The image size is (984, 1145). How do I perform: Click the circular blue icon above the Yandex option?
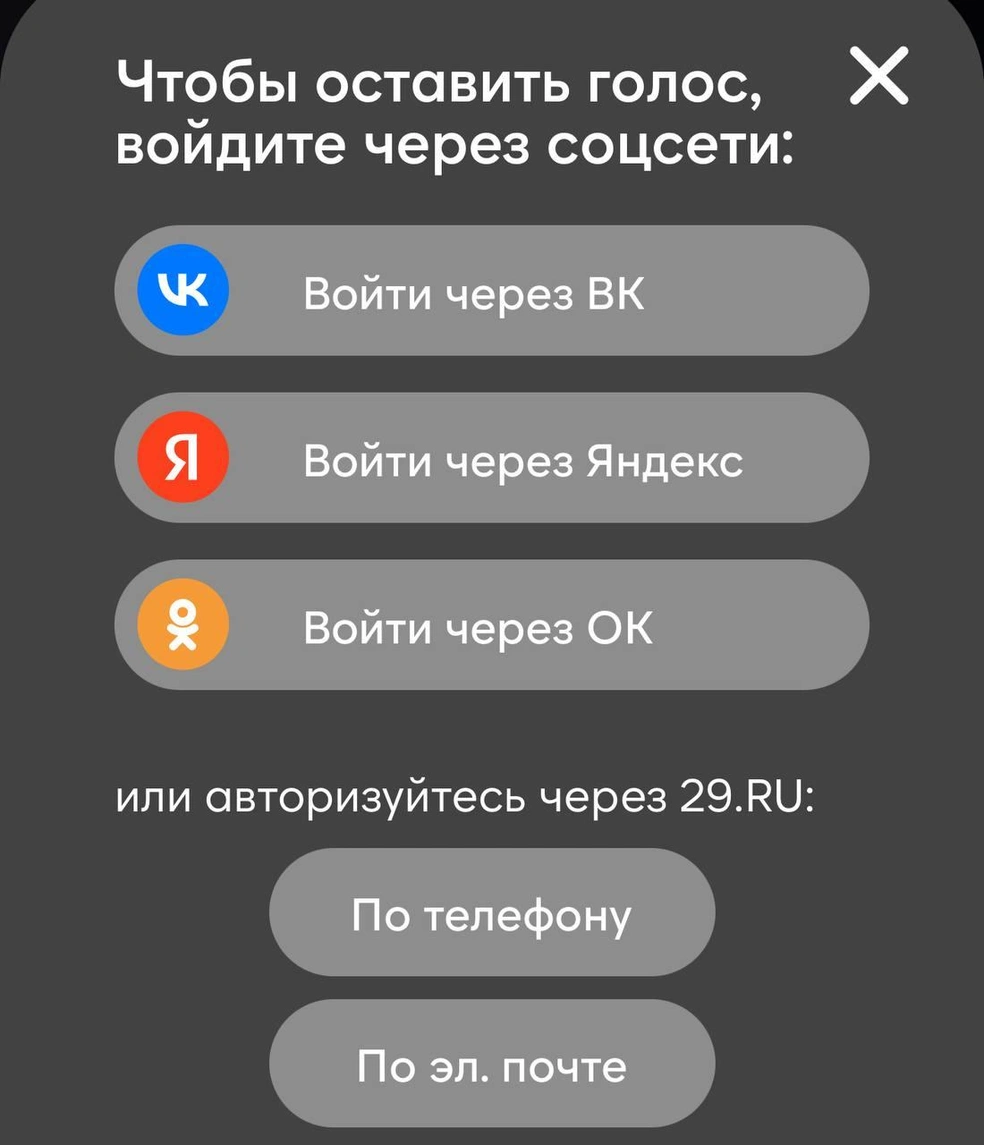click(x=180, y=290)
